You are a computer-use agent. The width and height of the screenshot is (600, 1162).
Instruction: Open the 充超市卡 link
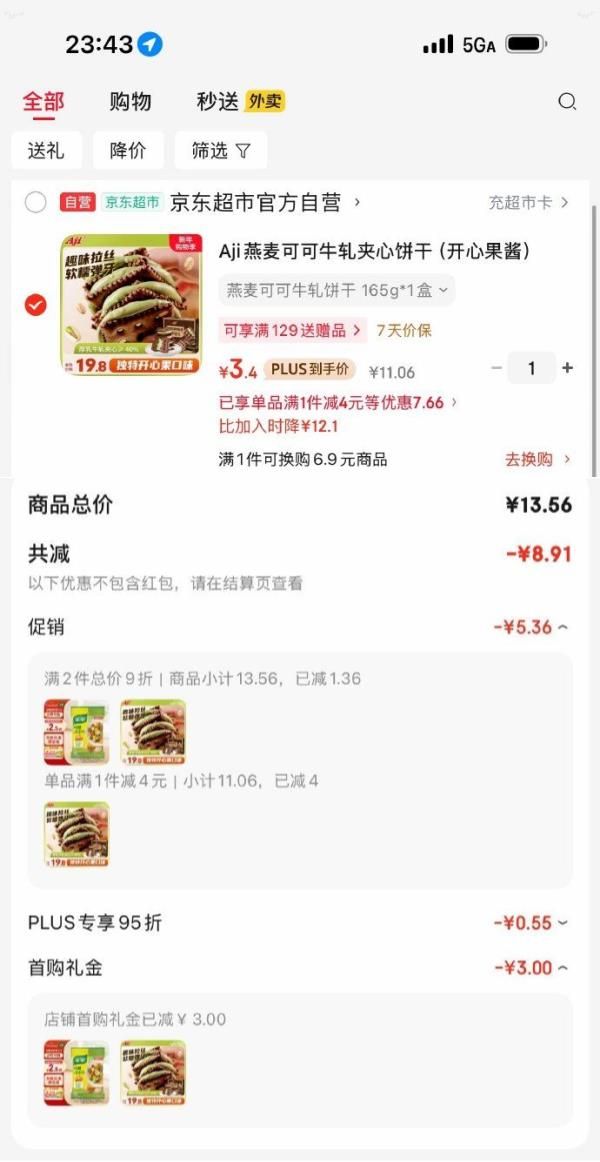point(528,203)
